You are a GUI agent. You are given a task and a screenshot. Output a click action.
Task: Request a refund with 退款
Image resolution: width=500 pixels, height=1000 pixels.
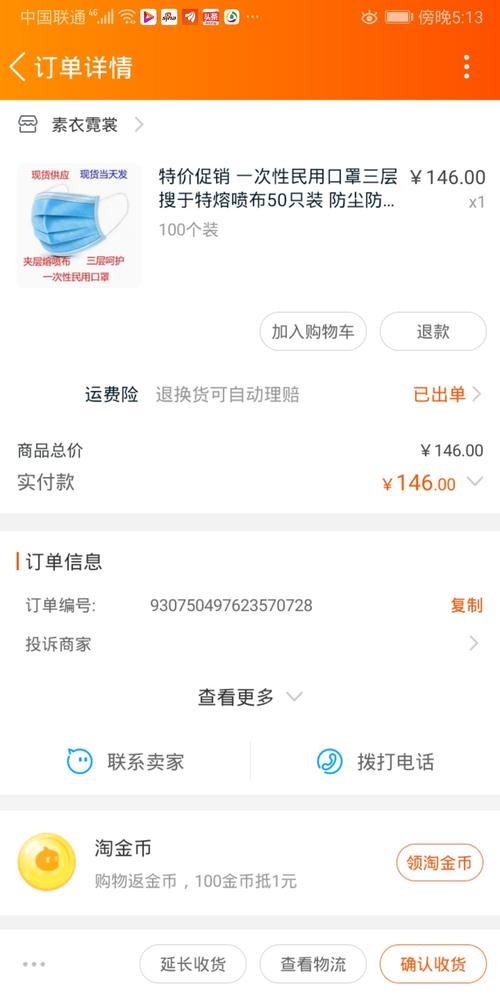click(433, 331)
